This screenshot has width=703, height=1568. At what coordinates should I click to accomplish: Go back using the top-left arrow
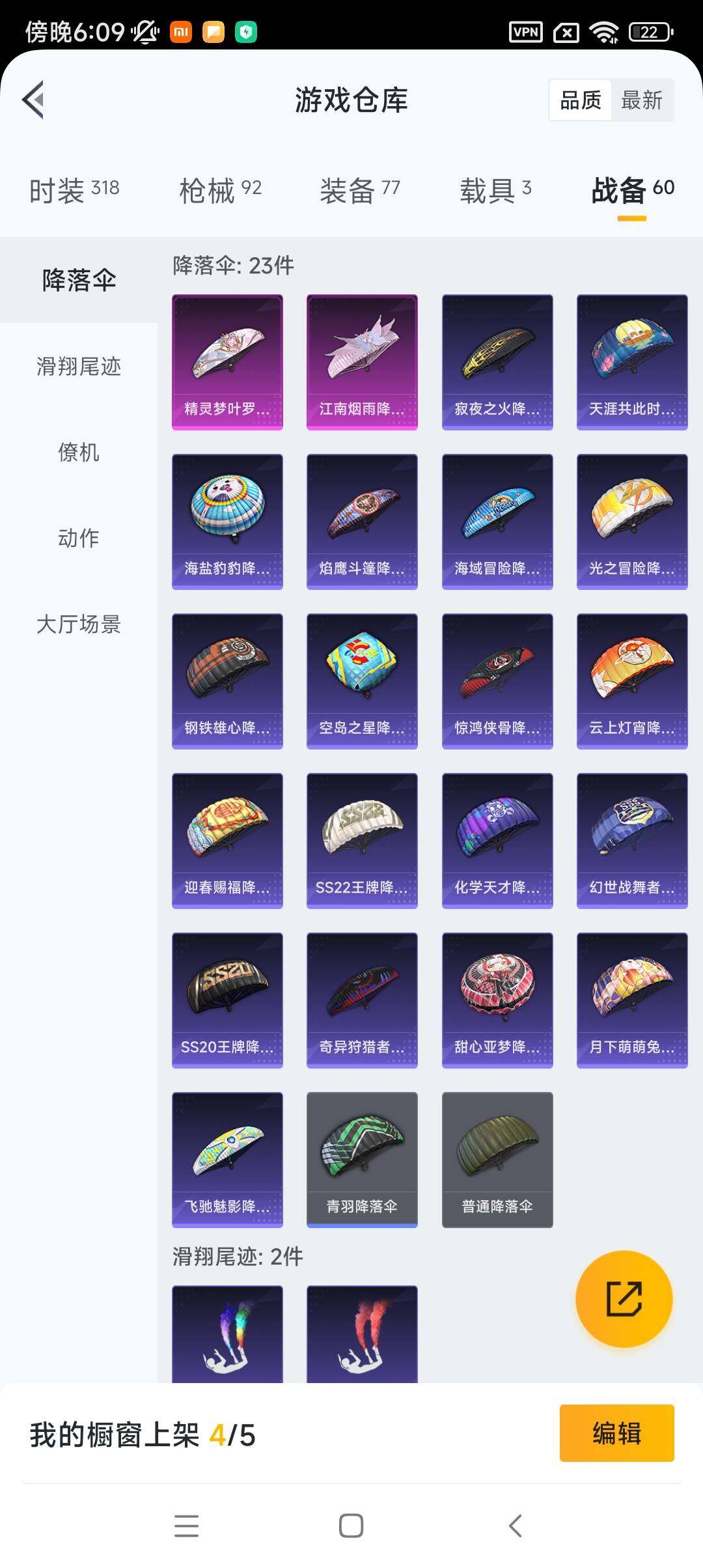click(34, 100)
